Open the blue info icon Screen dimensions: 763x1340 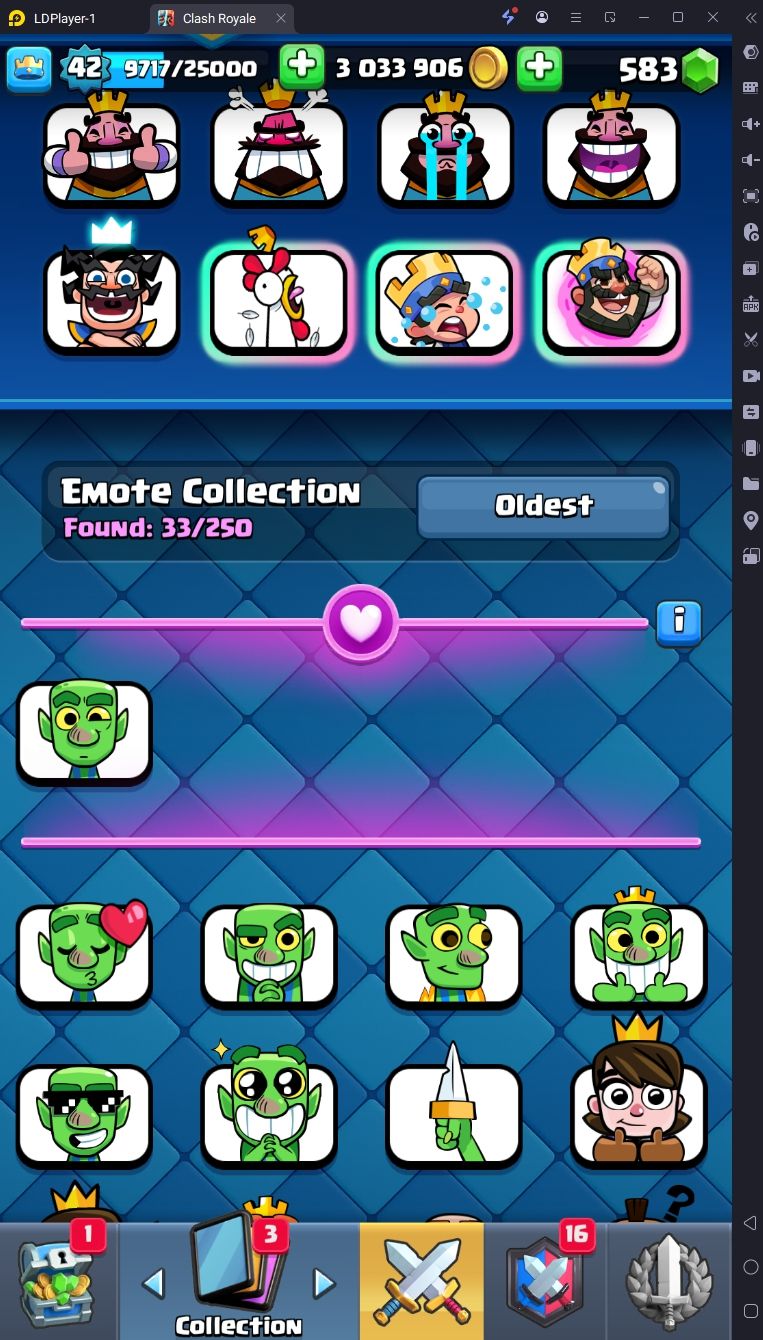click(x=679, y=622)
